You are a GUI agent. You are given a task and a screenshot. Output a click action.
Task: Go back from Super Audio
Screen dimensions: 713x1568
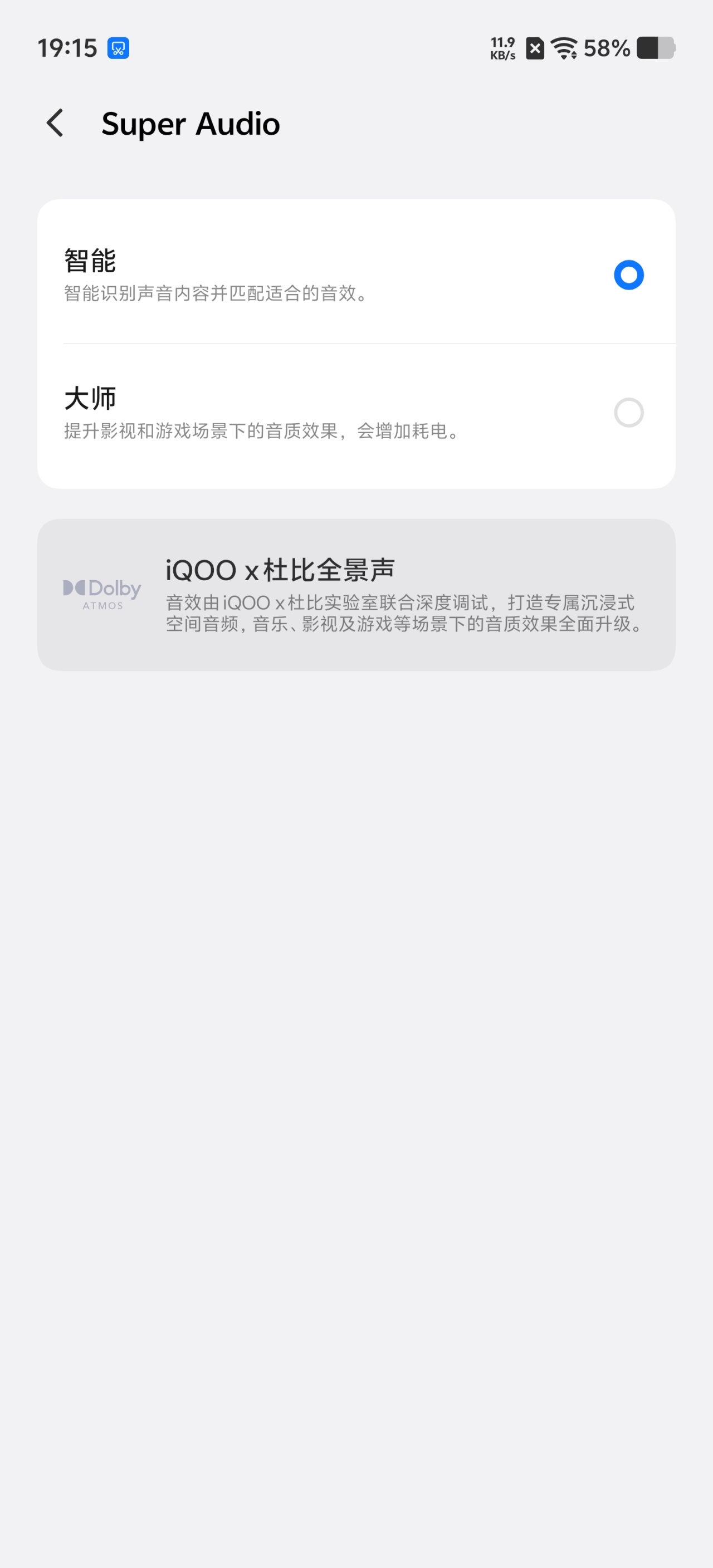[x=55, y=124]
